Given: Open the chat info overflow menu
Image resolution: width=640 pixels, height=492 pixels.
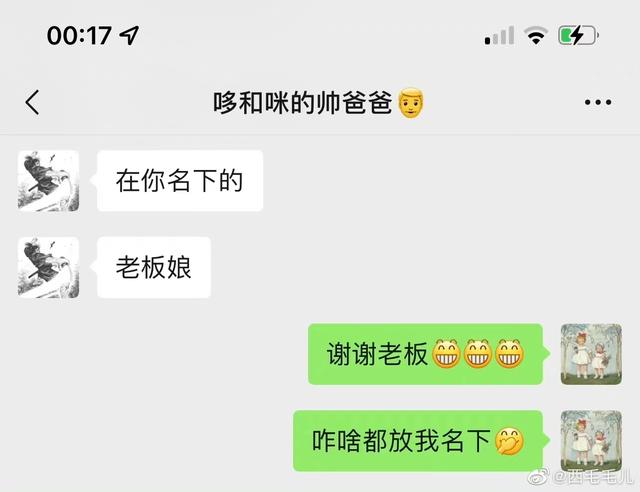Looking at the screenshot, I should tap(597, 102).
